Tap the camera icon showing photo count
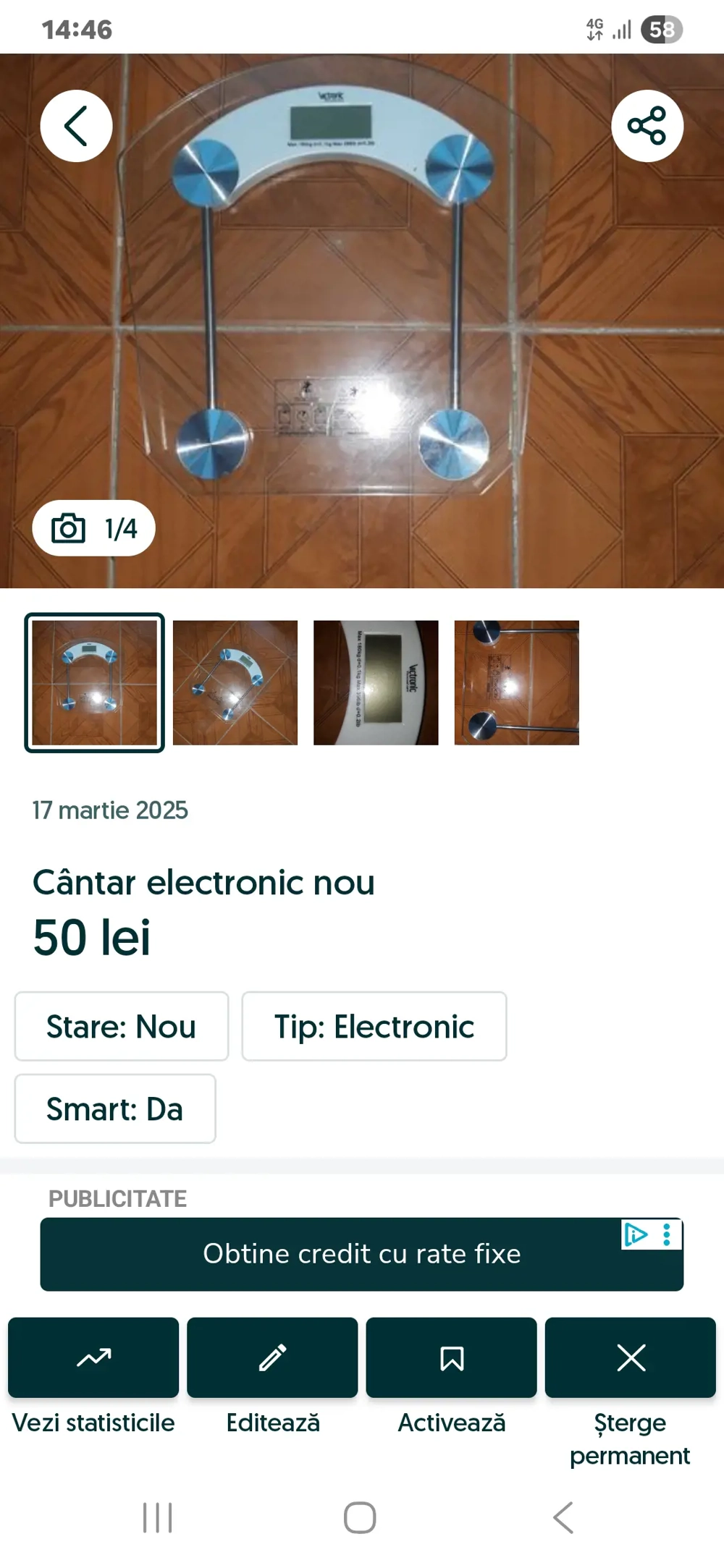Screen dimensions: 724x1568 pyautogui.click(x=70, y=528)
